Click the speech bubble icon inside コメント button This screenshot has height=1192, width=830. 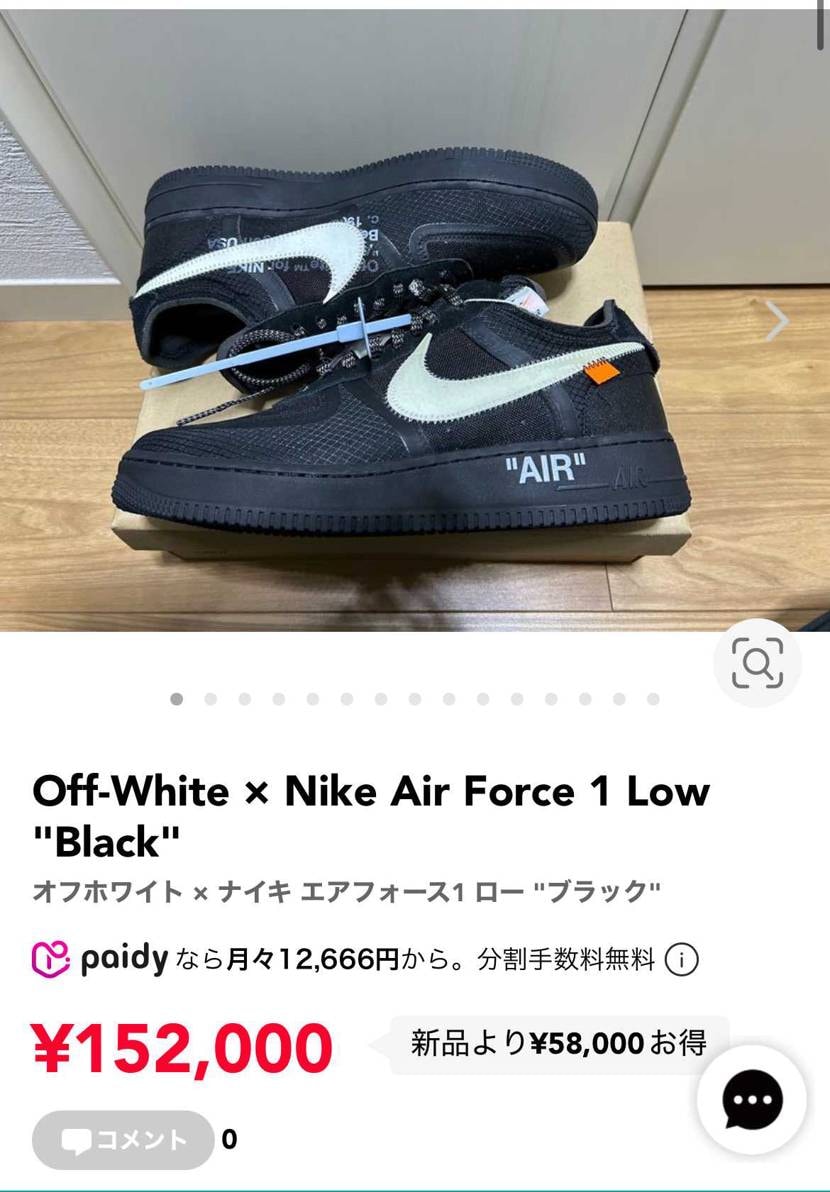tap(75, 1137)
